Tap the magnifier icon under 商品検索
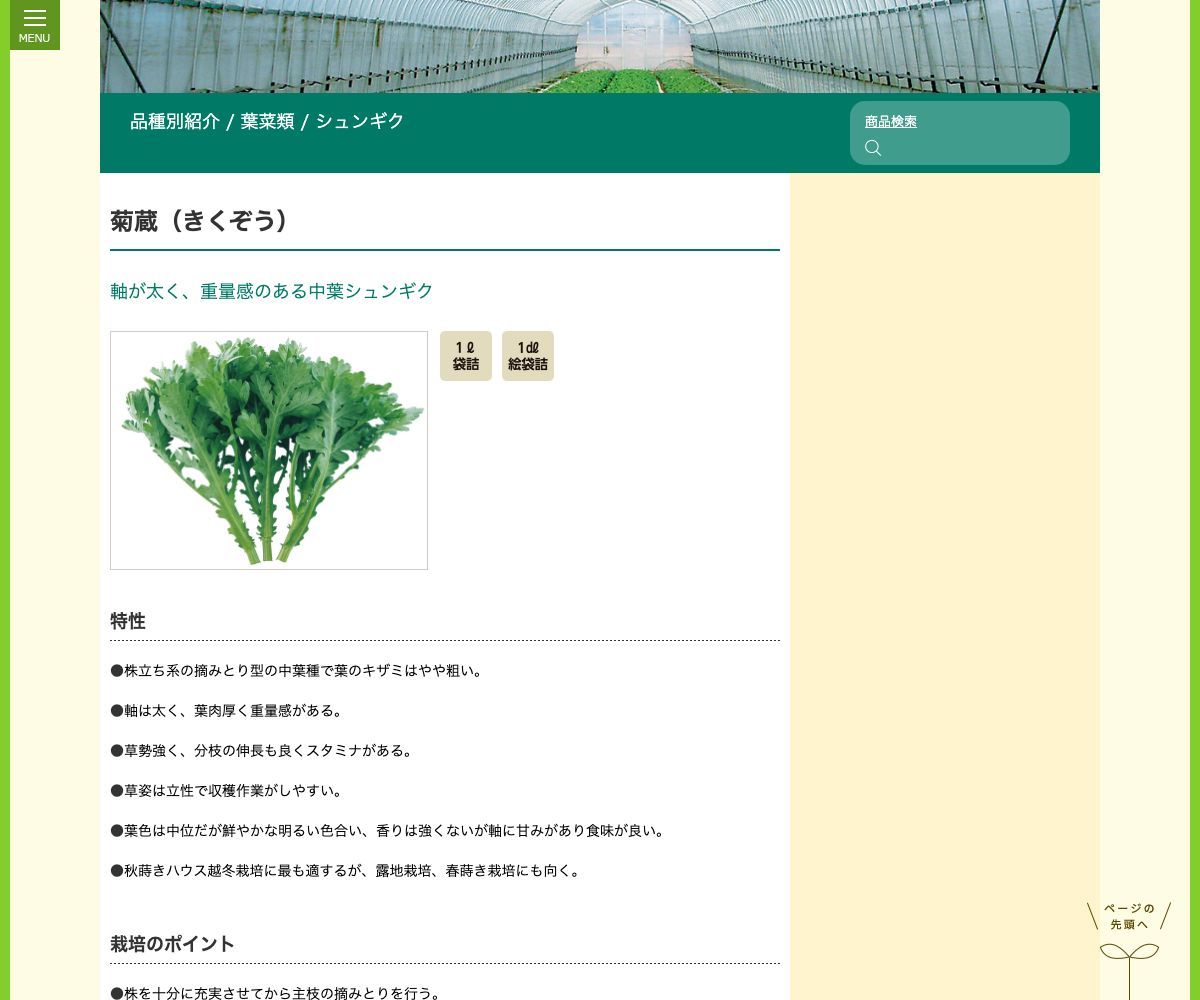Screen dimensions: 1200x1000 pyautogui.click(x=873, y=148)
